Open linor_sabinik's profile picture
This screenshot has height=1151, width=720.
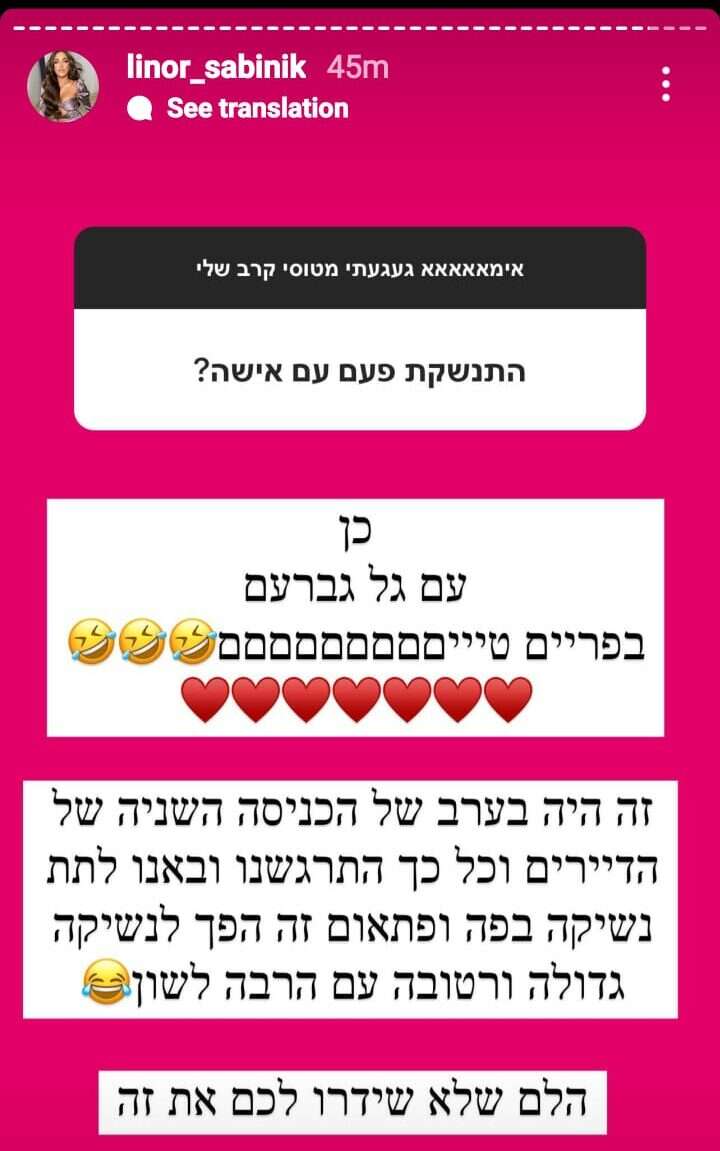click(x=63, y=86)
